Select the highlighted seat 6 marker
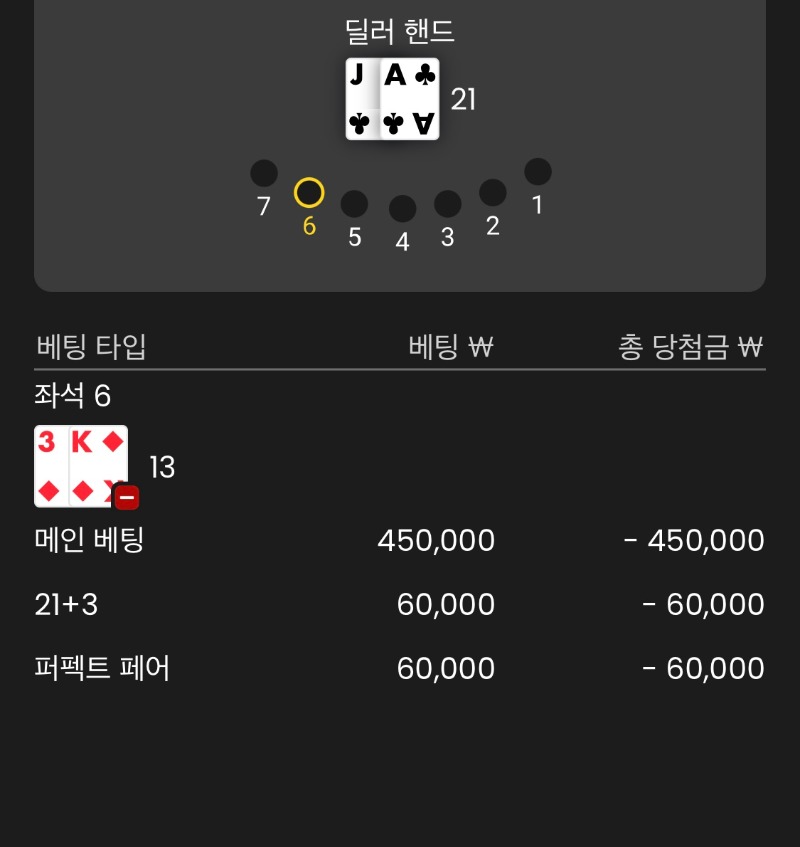800x847 pixels. coord(309,191)
